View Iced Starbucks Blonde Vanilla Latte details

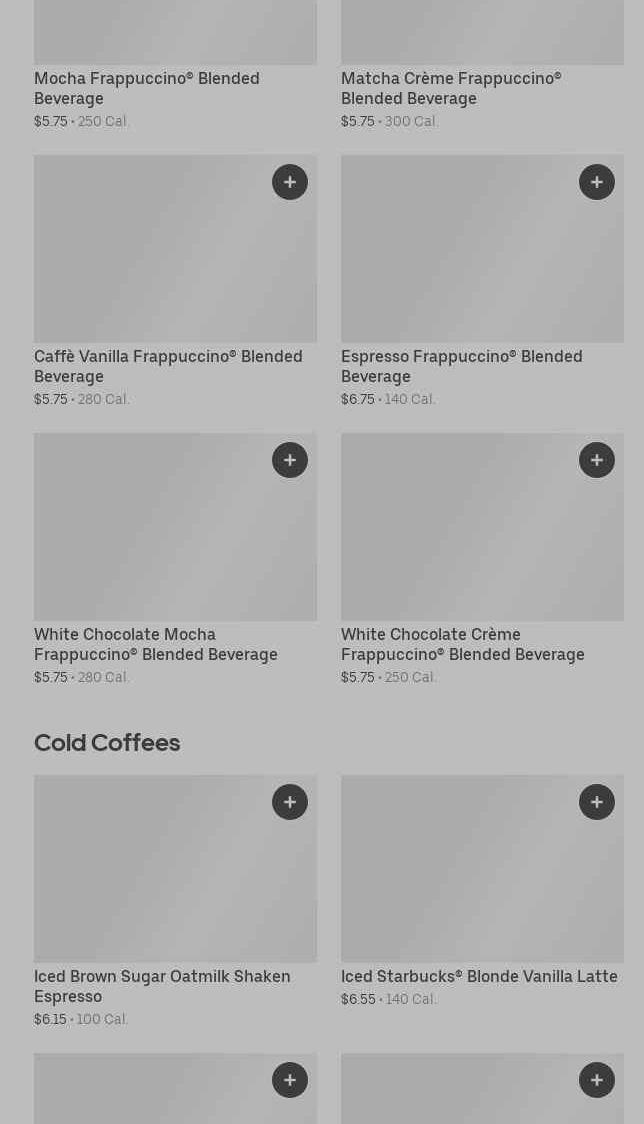point(479,976)
